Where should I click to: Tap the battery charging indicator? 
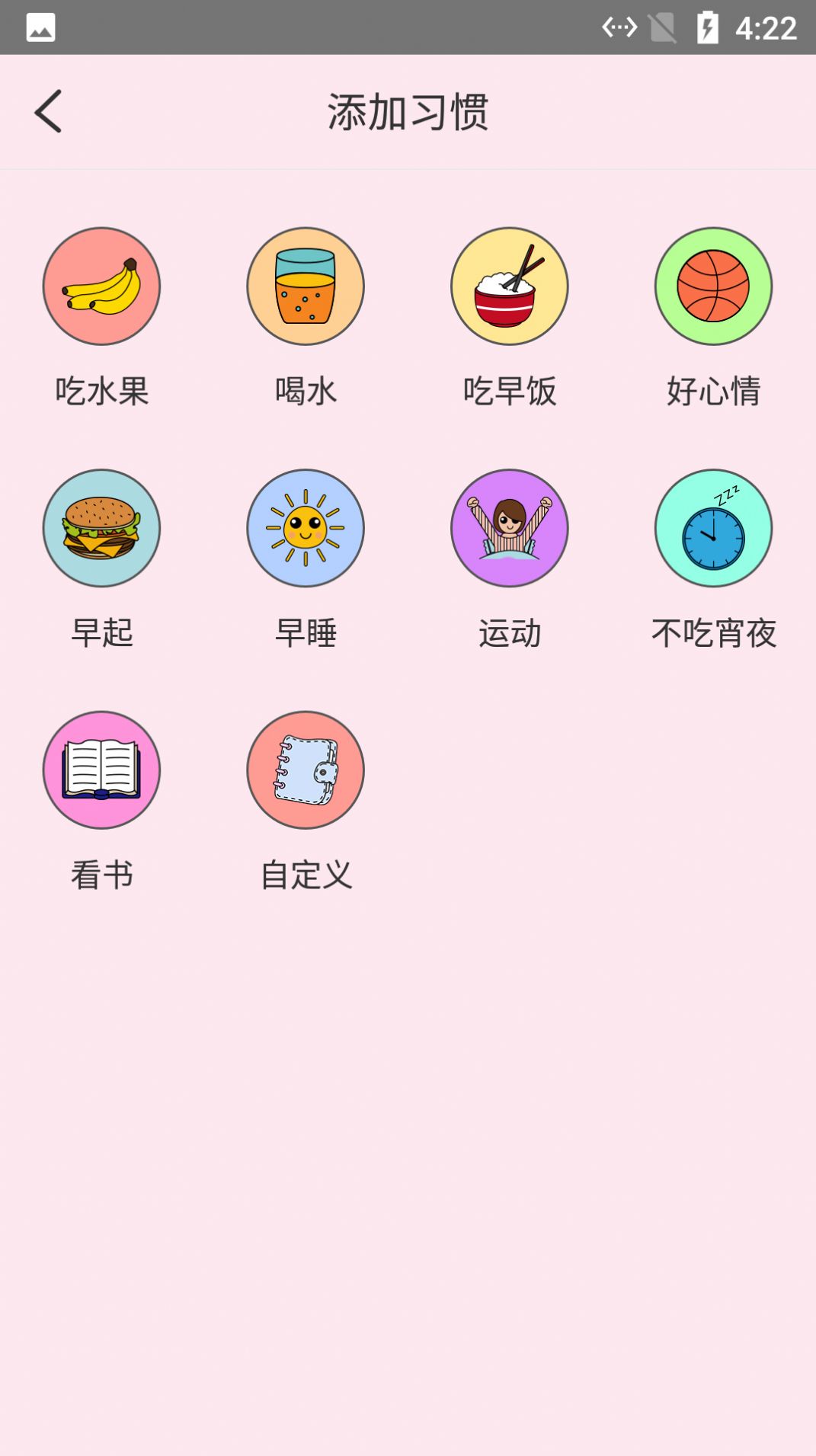(x=709, y=27)
